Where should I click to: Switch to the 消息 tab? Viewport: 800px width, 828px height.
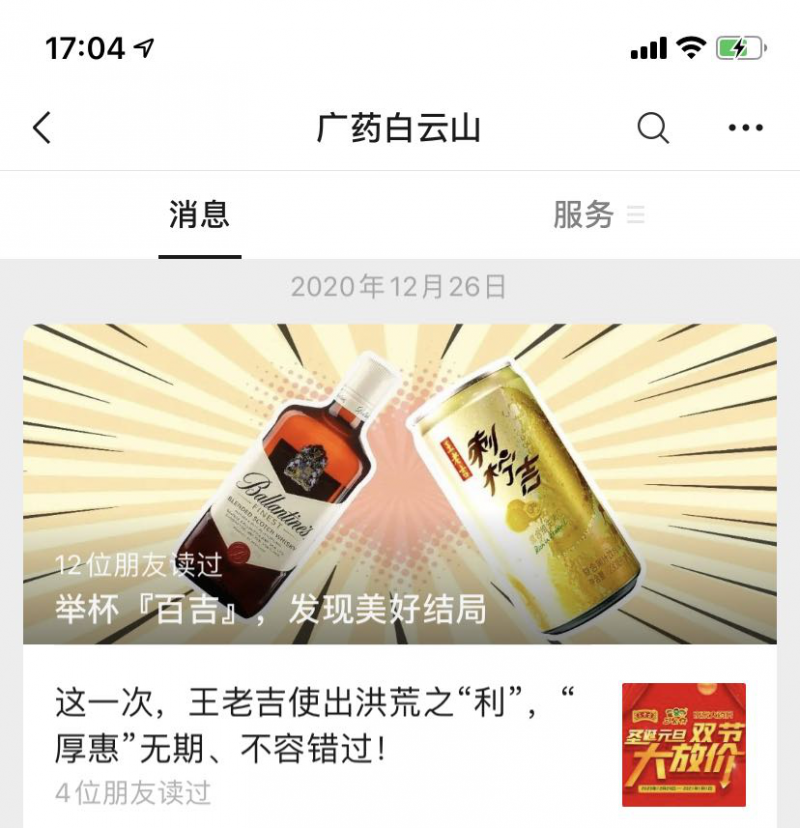point(200,215)
